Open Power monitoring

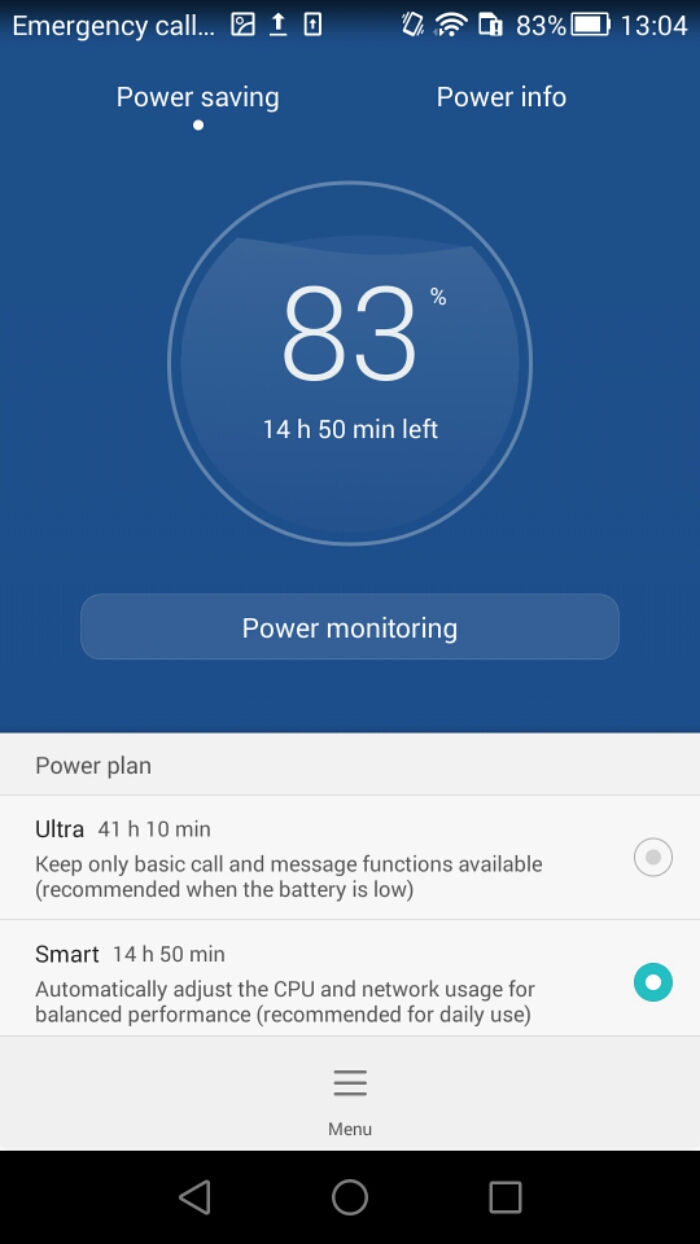[350, 627]
